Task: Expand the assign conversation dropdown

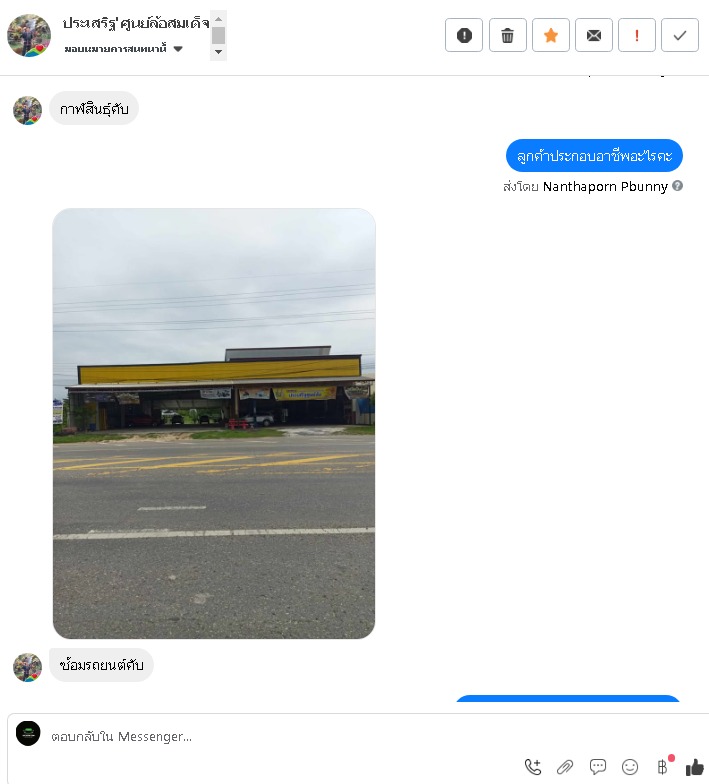Action: tap(178, 49)
